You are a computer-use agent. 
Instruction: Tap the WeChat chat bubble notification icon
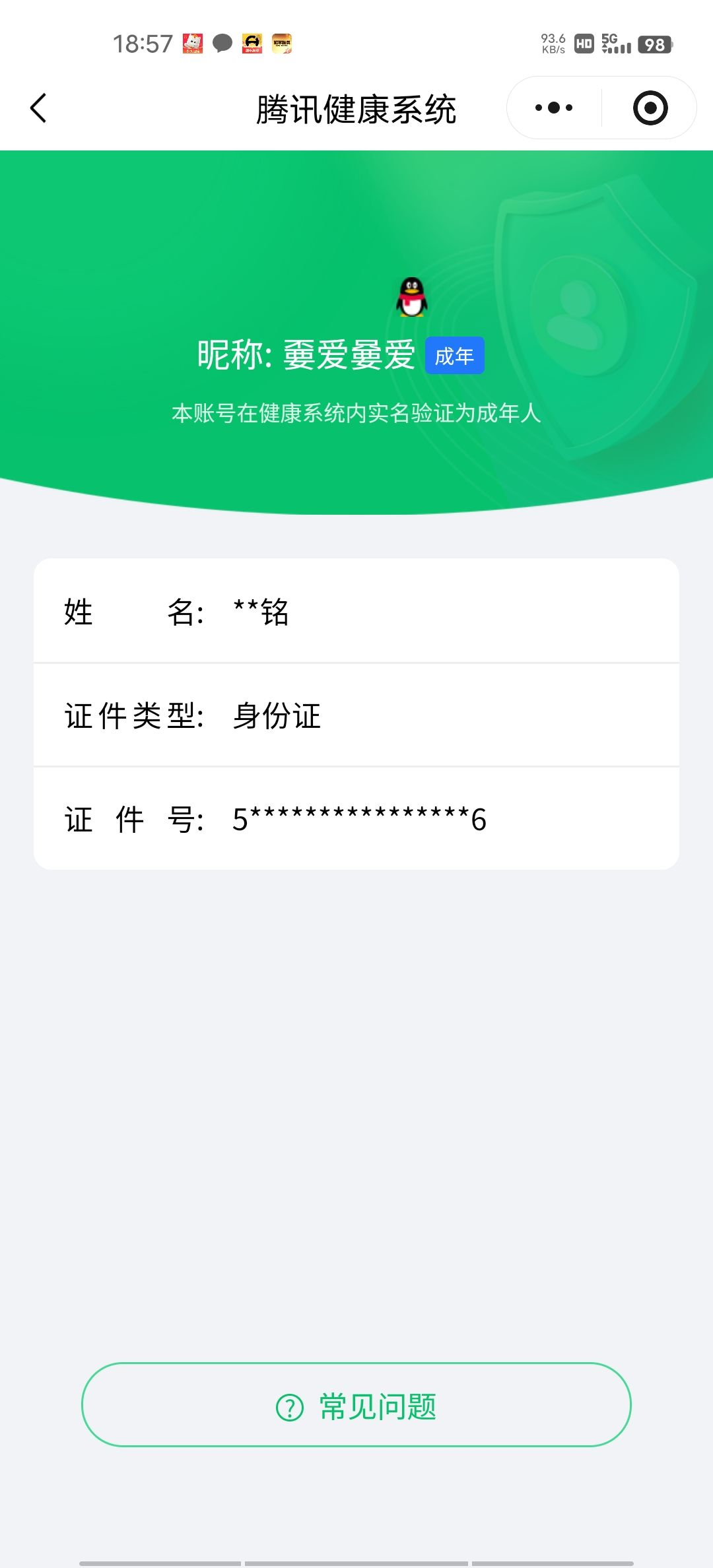[221, 44]
